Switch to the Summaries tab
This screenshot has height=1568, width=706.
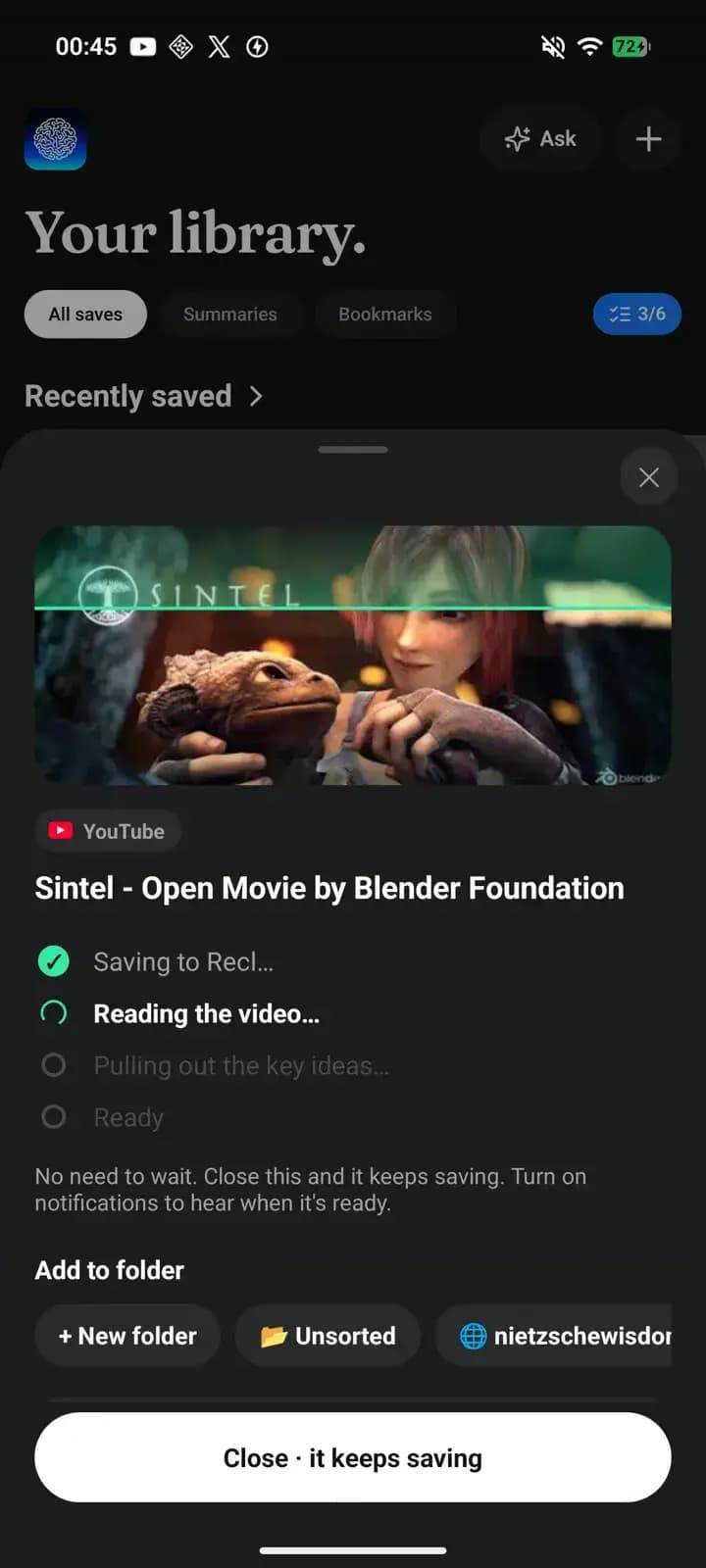[230, 315]
